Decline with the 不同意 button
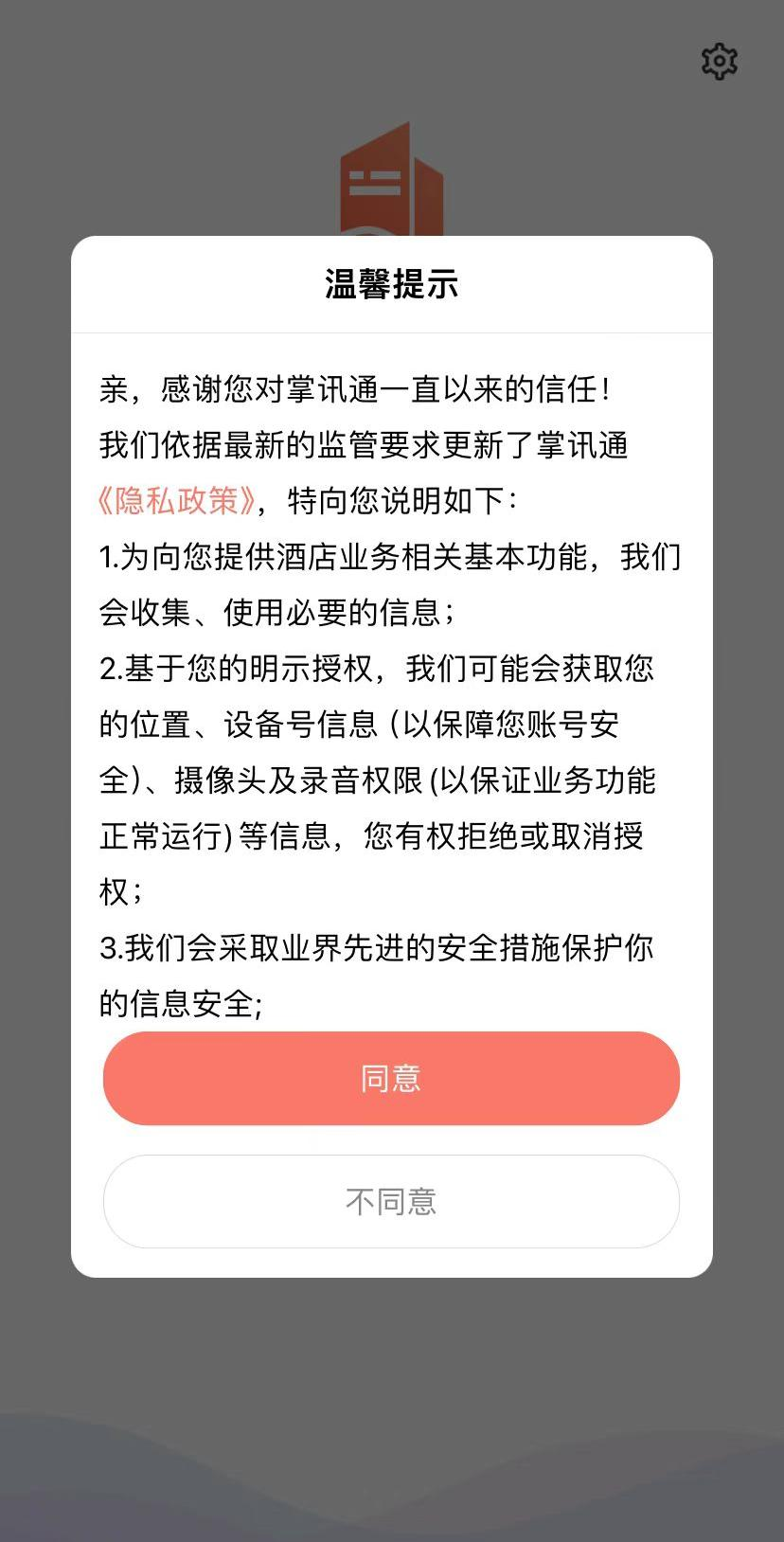Image resolution: width=784 pixels, height=1542 pixels. 391,1201
